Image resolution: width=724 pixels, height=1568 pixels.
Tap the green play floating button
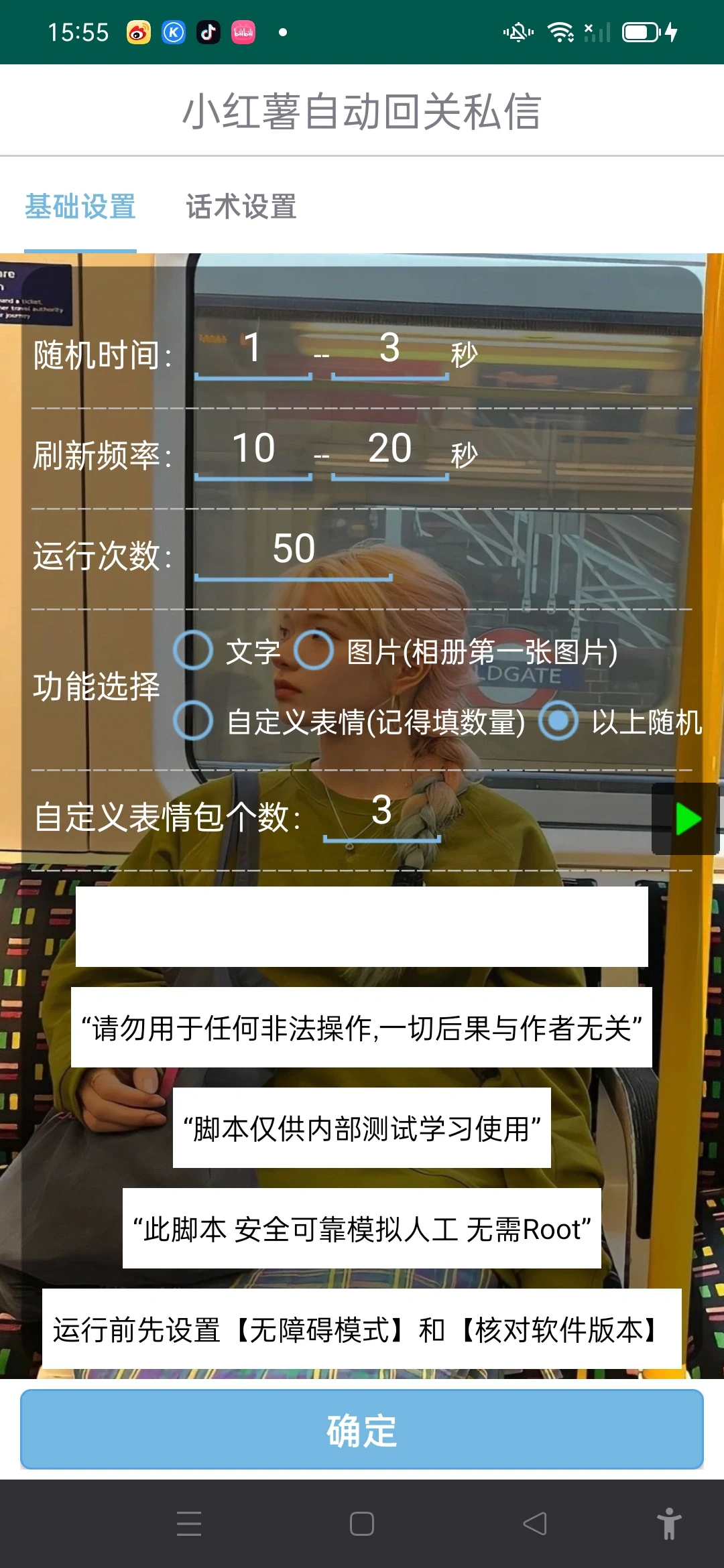pyautogui.click(x=686, y=819)
